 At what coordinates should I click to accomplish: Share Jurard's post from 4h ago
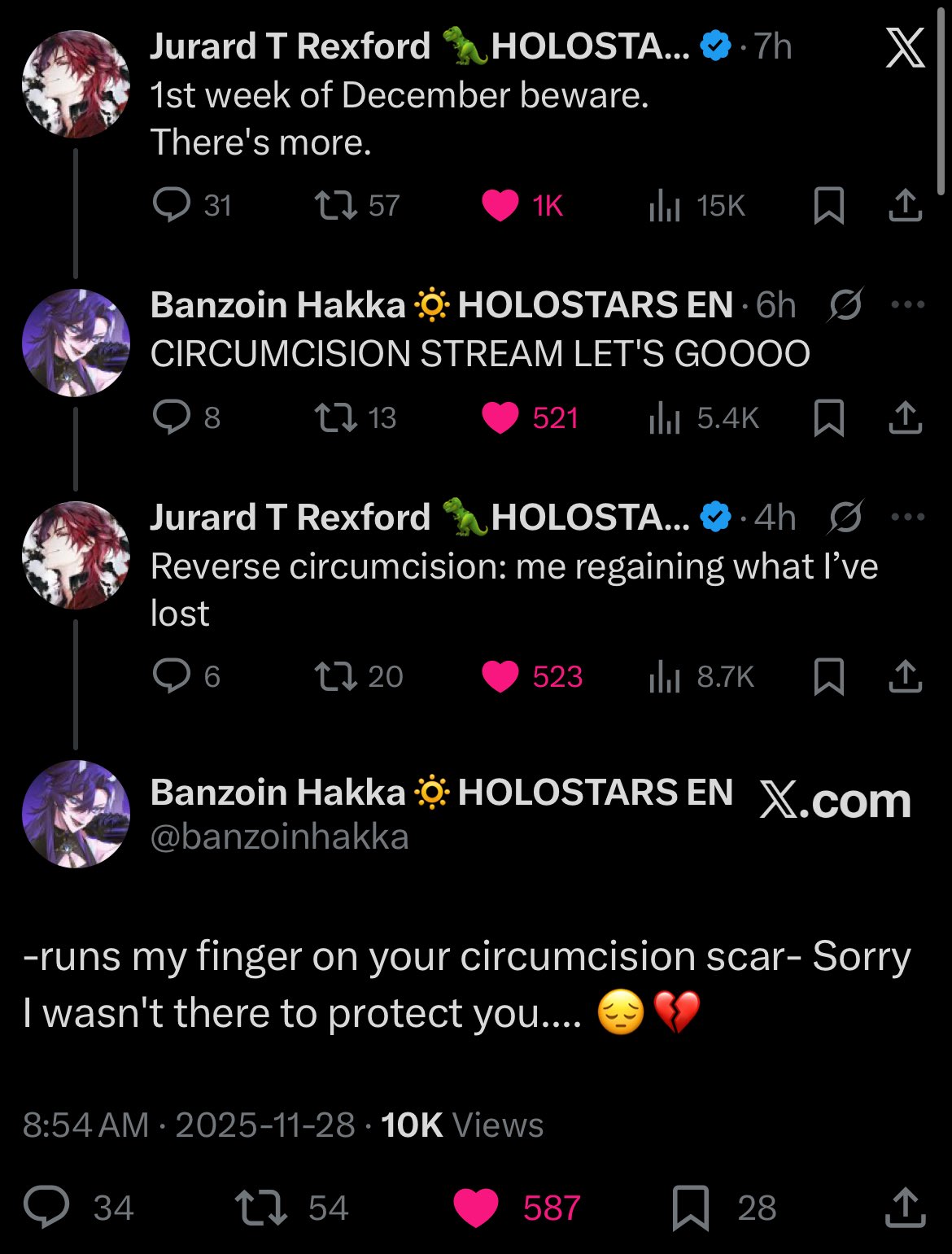905,676
